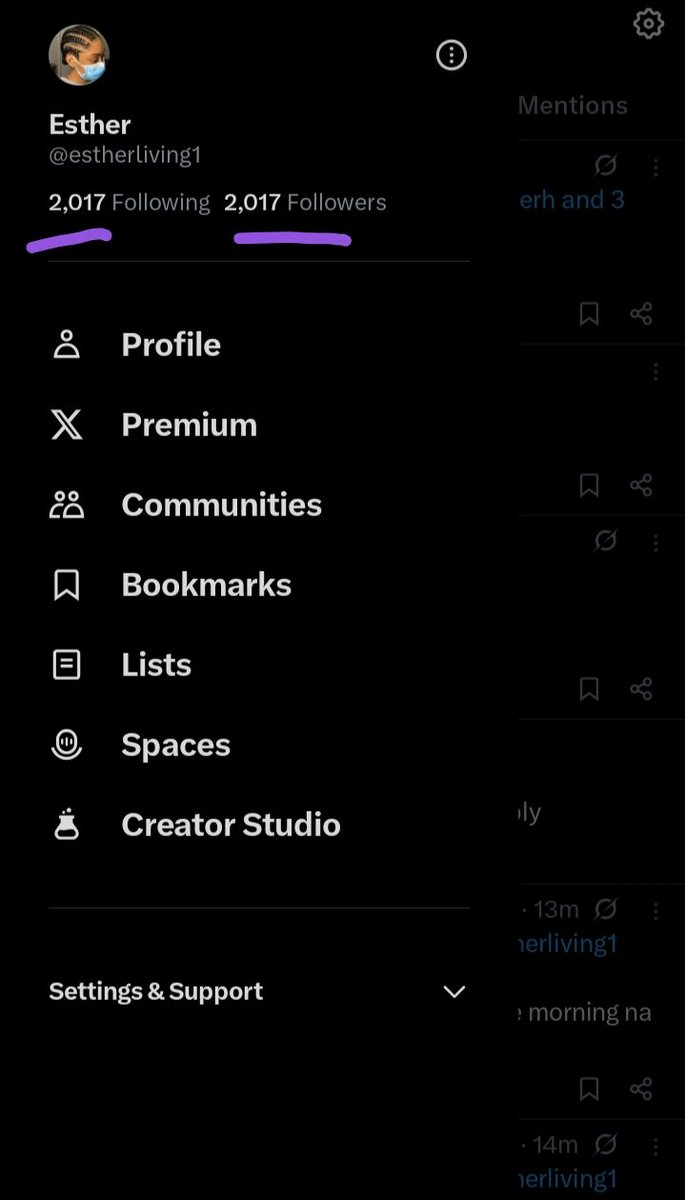This screenshot has width=685, height=1200.
Task: Go to Spaces
Action: pyautogui.click(x=175, y=745)
